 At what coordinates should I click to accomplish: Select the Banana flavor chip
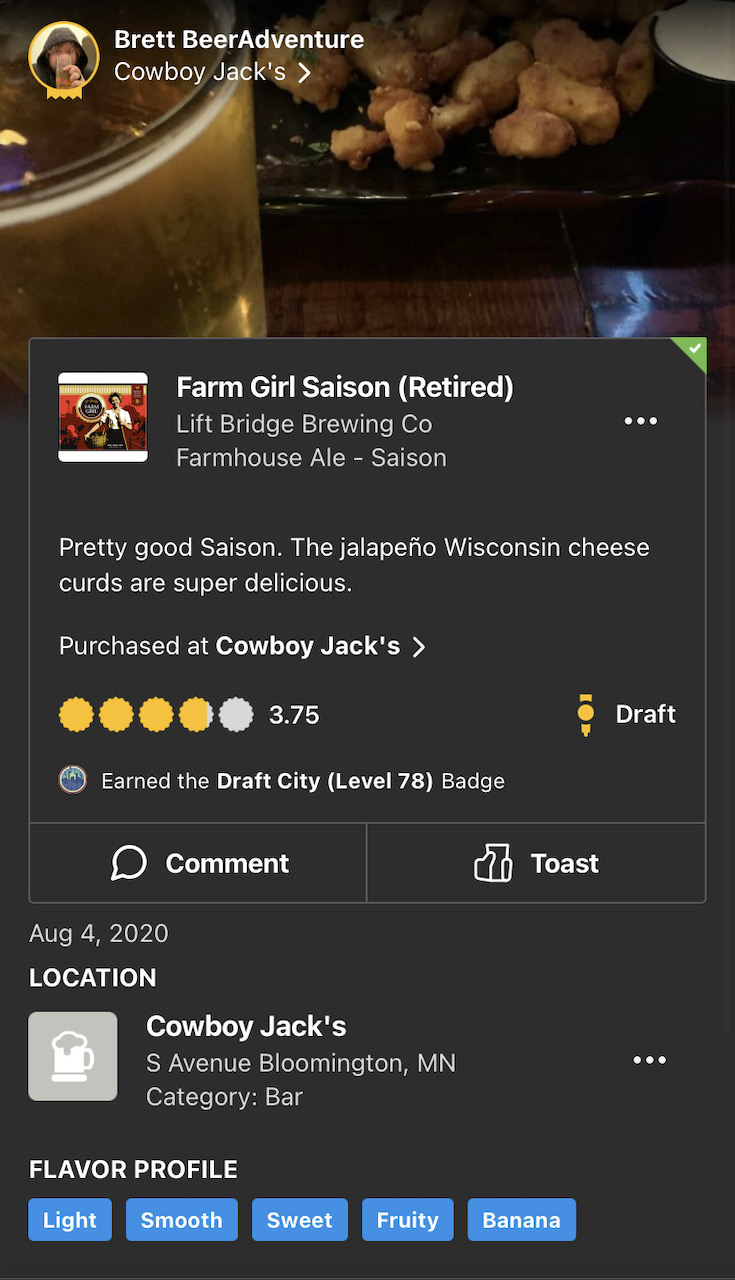pos(521,1220)
